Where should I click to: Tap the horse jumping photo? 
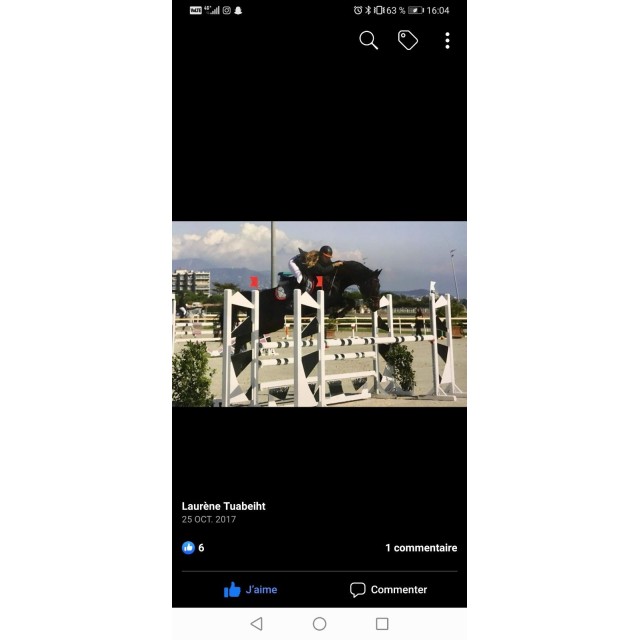[x=319, y=313]
